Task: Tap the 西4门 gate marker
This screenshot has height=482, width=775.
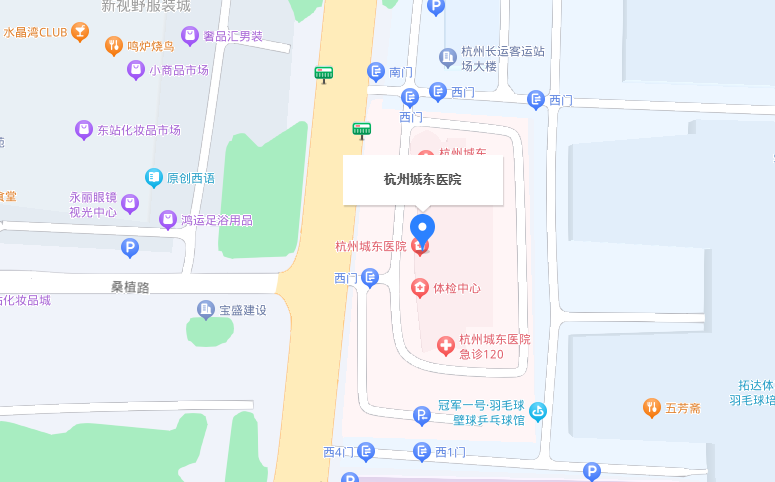Action: coord(366,452)
